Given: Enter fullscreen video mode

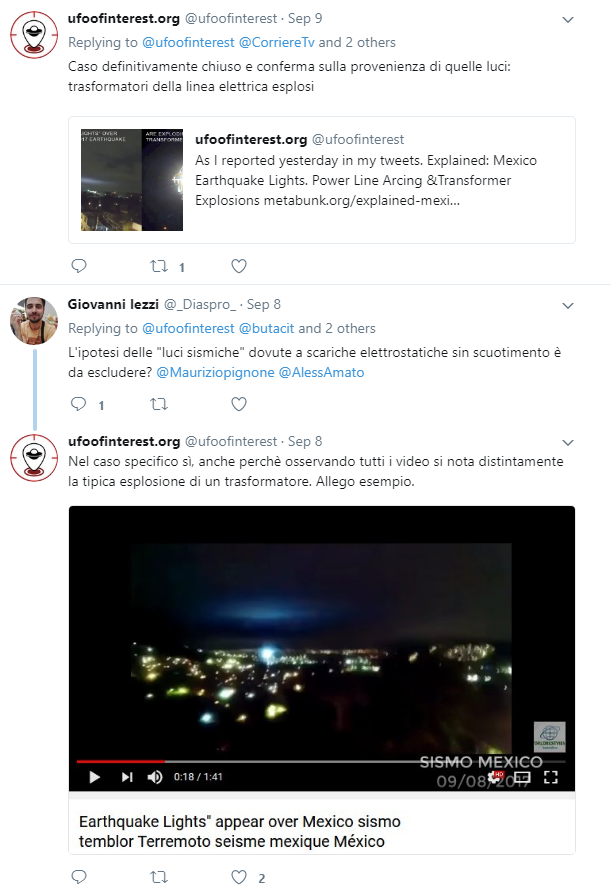Looking at the screenshot, I should (x=550, y=776).
